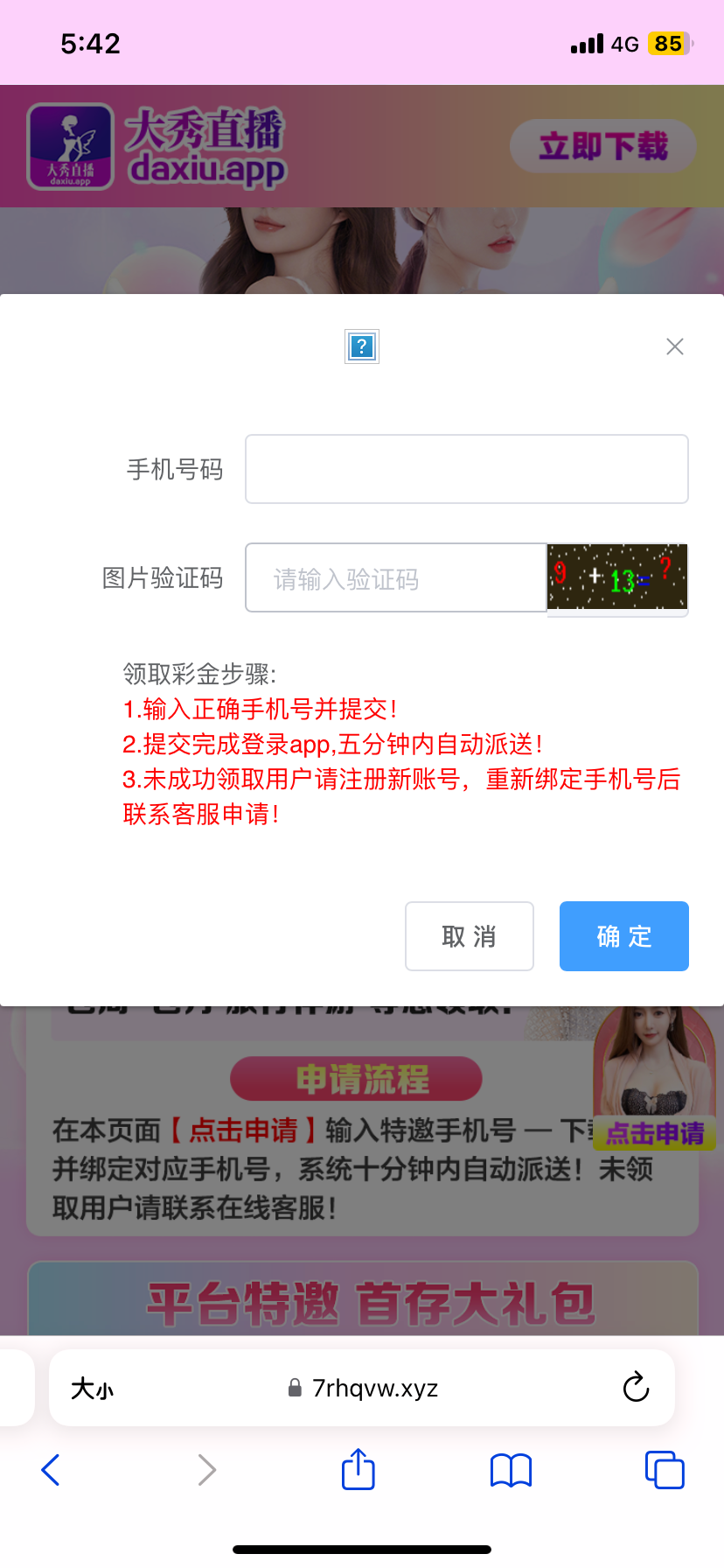Image resolution: width=724 pixels, height=1568 pixels.
Task: Tap the 取消 cancel button
Action: [469, 936]
